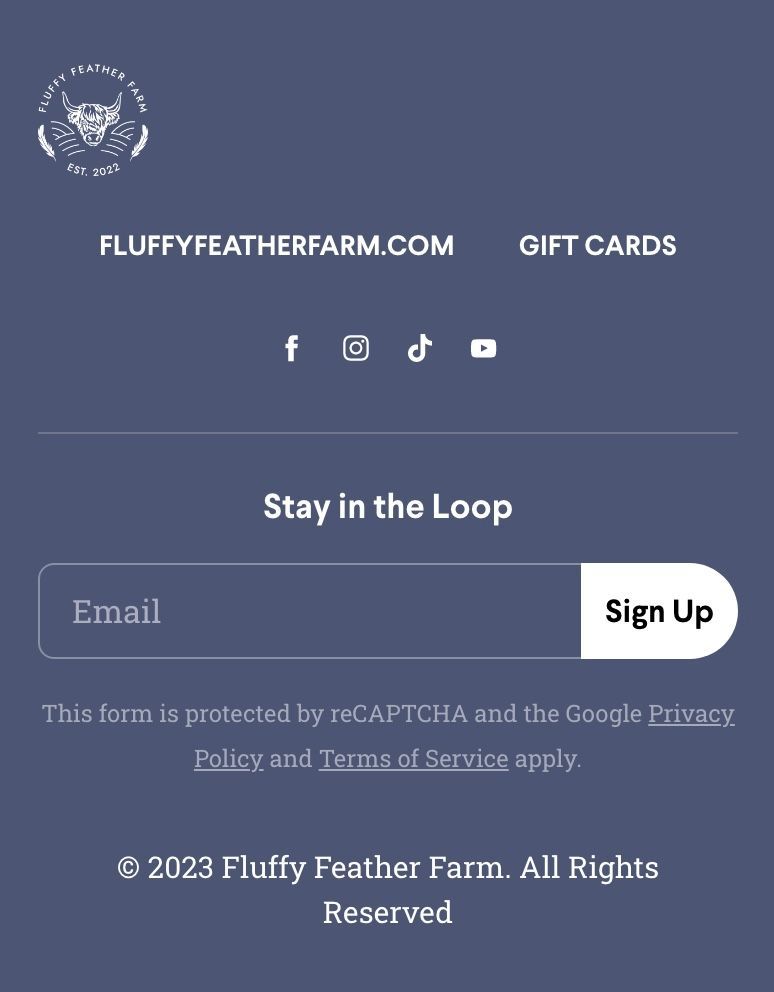
Task: Open the FLUFFYFEATHERFARM.COM link
Action: coord(276,246)
